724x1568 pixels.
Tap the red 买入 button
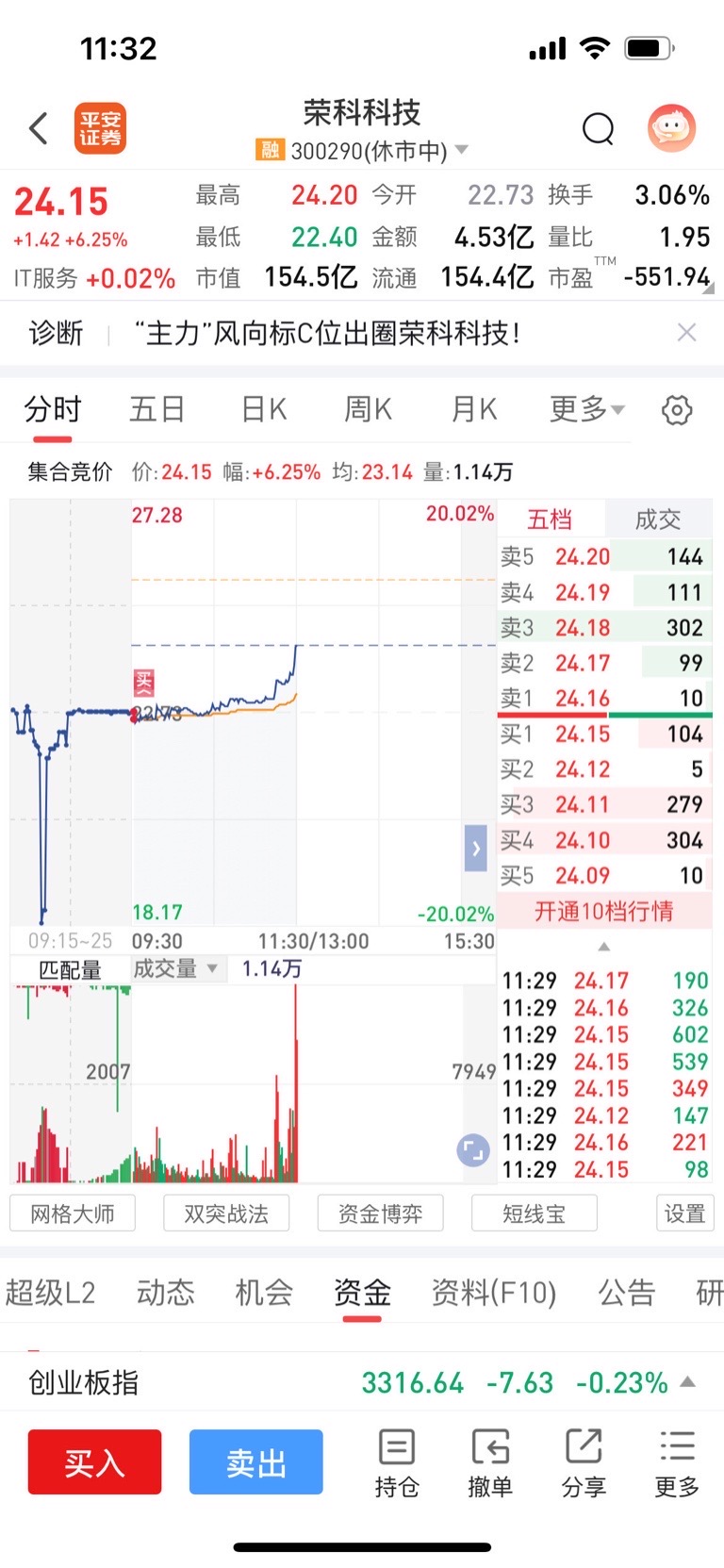pyautogui.click(x=94, y=1462)
